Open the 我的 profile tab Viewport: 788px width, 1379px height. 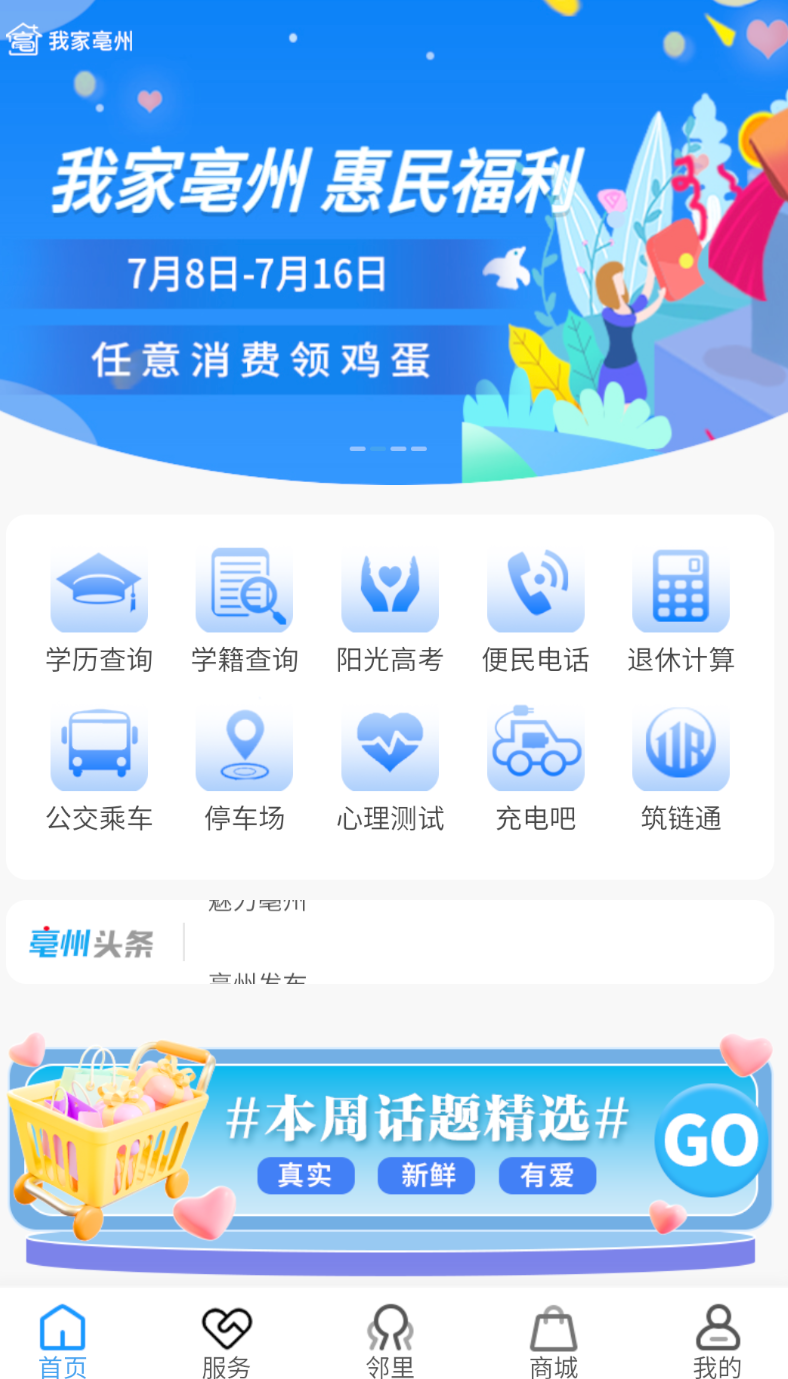tap(717, 1342)
